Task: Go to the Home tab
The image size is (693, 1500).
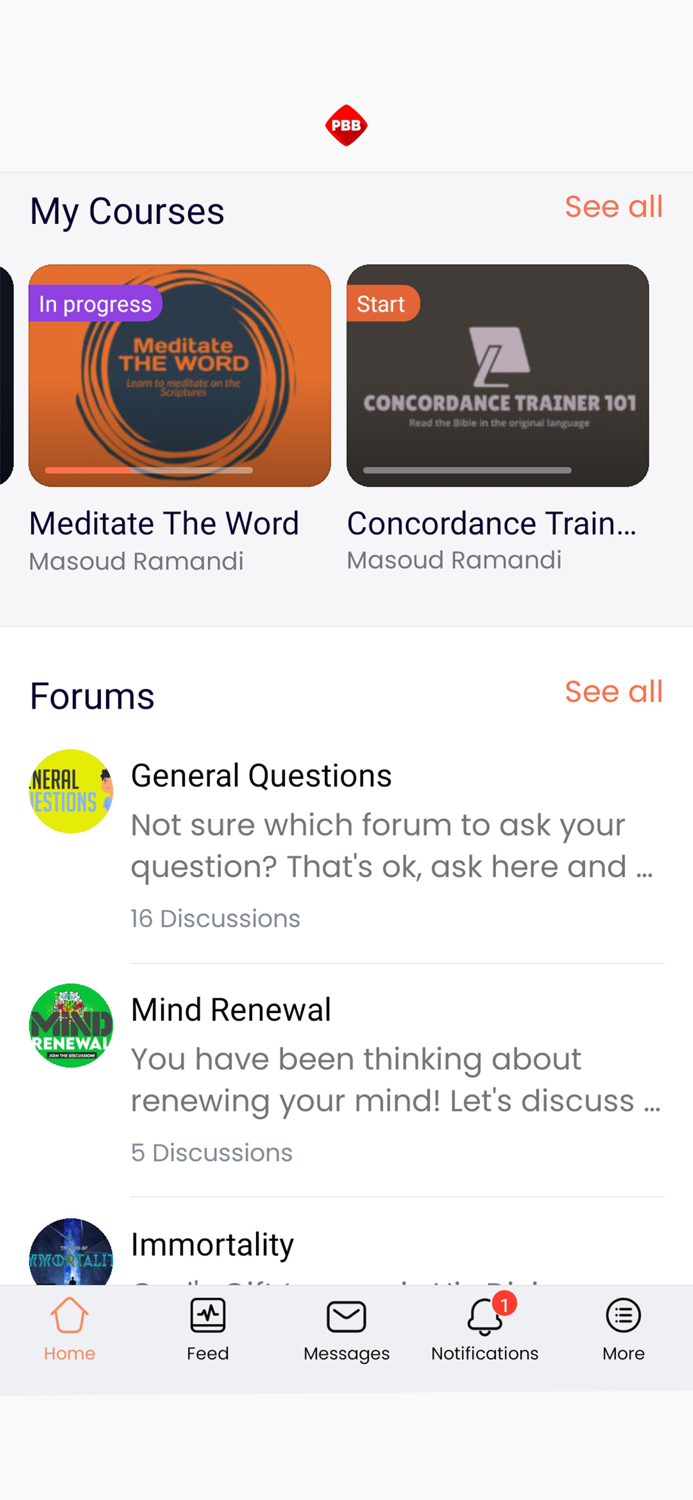Action: pos(69,1329)
